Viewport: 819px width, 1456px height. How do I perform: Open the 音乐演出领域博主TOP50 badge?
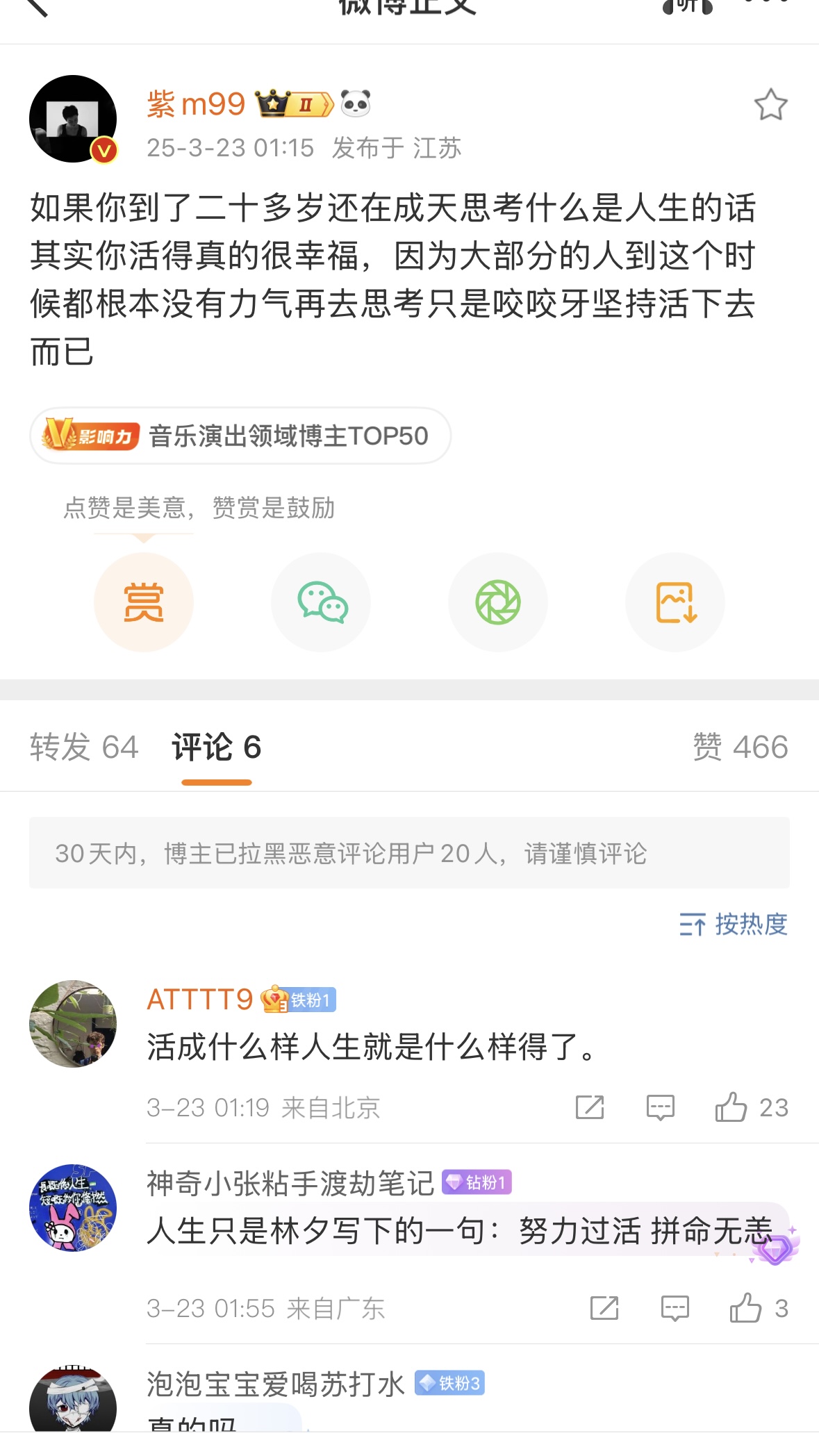point(240,436)
